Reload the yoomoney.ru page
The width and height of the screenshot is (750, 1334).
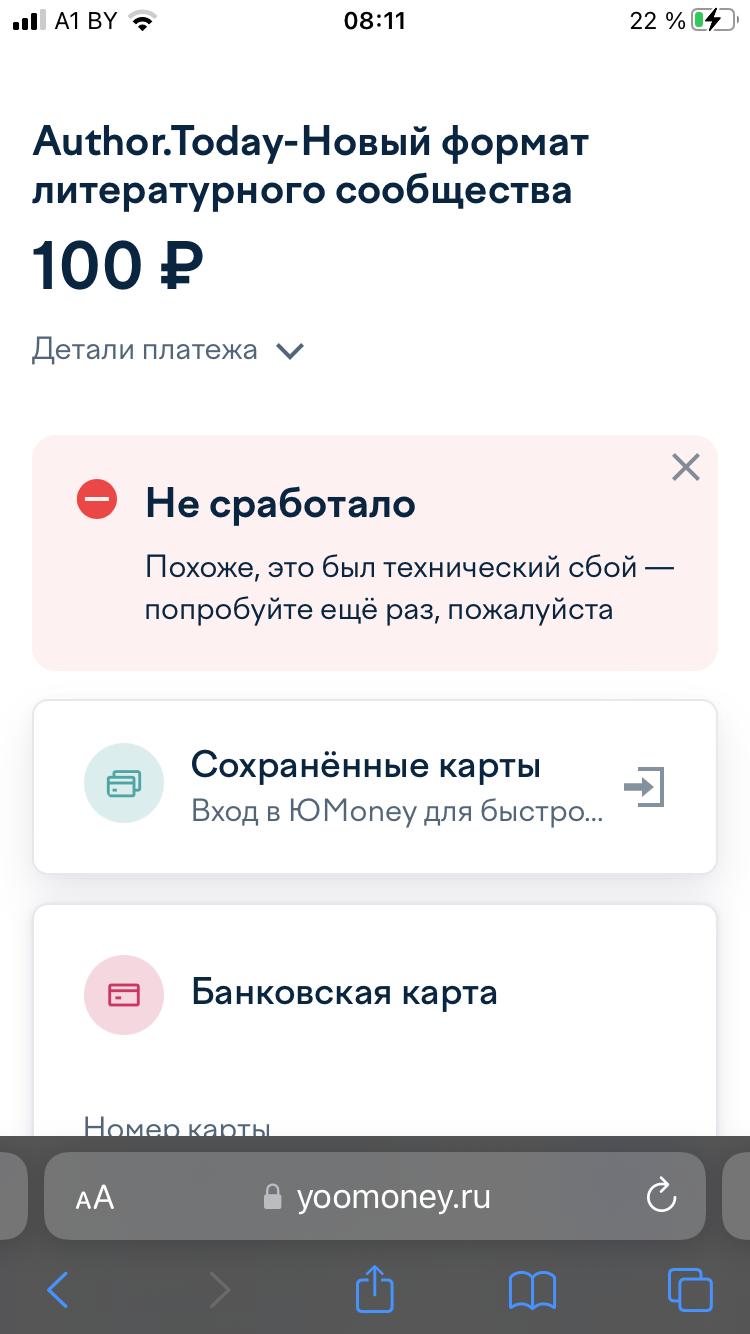pos(662,1197)
